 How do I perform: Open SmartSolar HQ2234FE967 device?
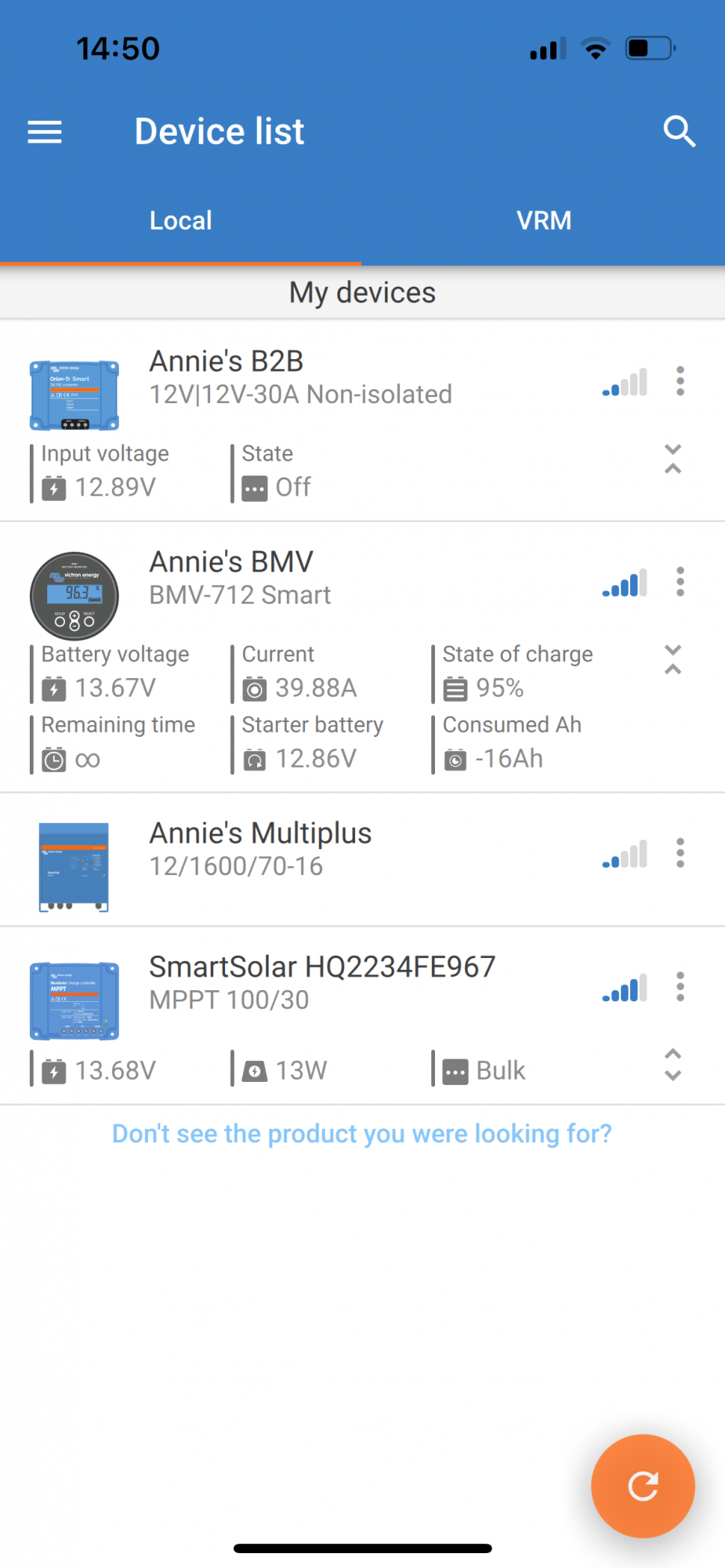(321, 982)
